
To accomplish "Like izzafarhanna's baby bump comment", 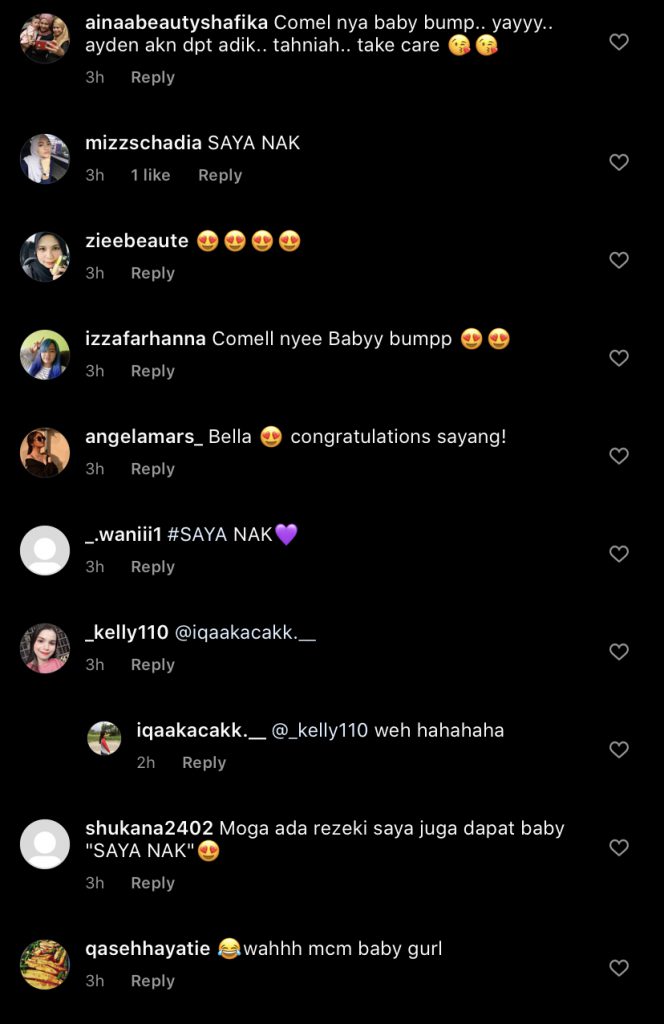I will [619, 358].
